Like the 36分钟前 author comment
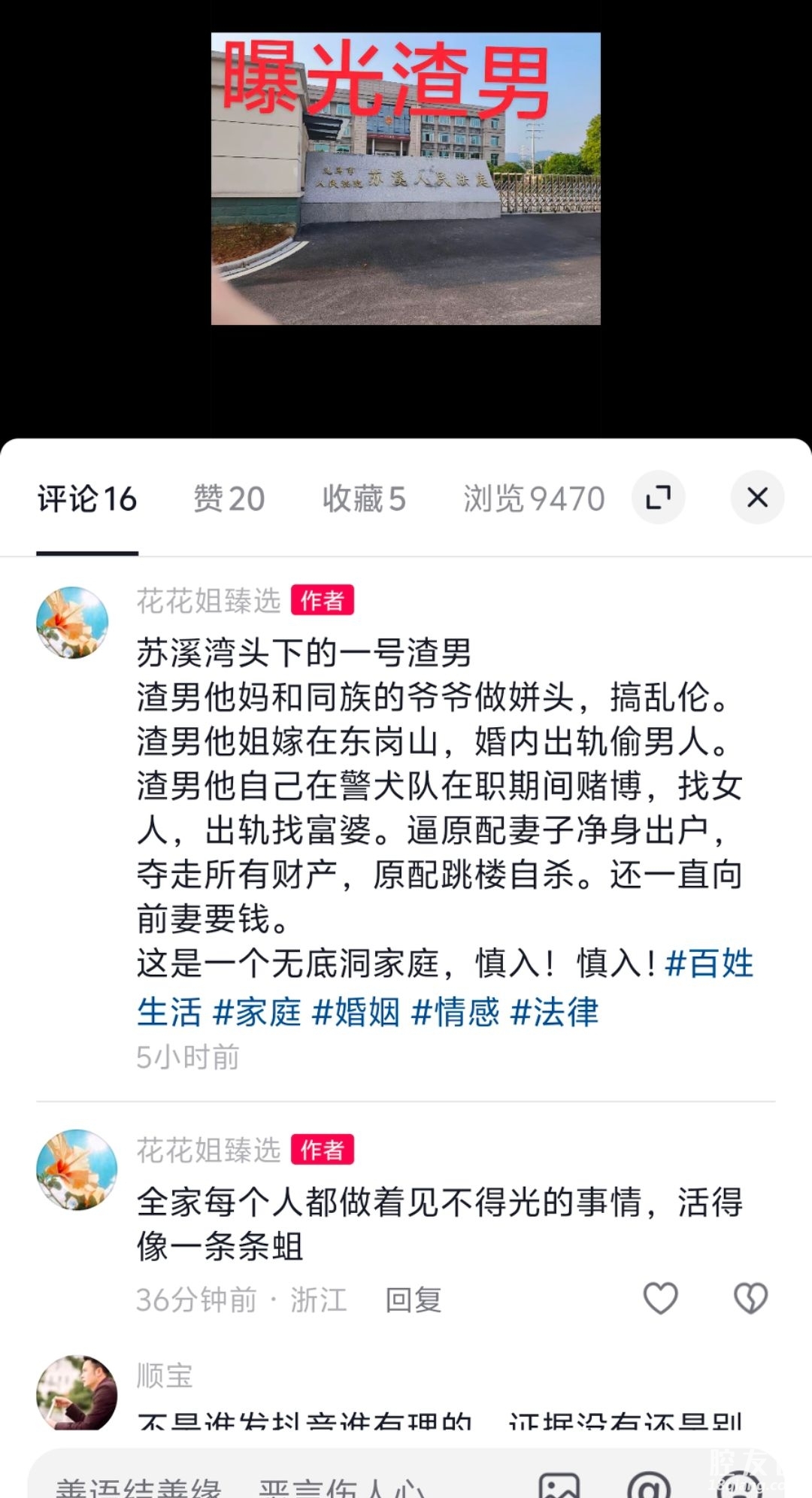 (x=661, y=1298)
